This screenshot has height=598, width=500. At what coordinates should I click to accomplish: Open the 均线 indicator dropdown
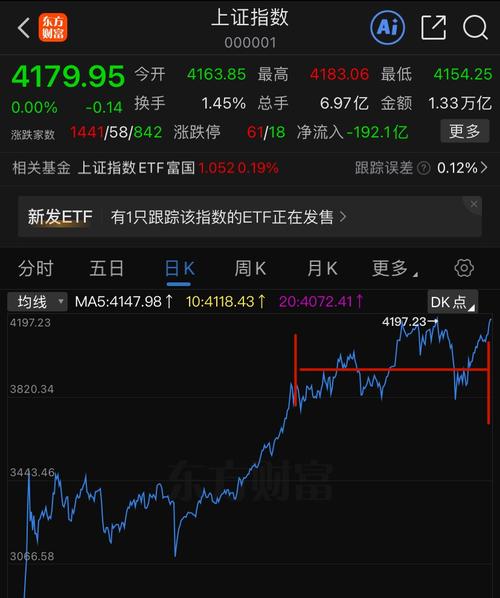(x=37, y=302)
